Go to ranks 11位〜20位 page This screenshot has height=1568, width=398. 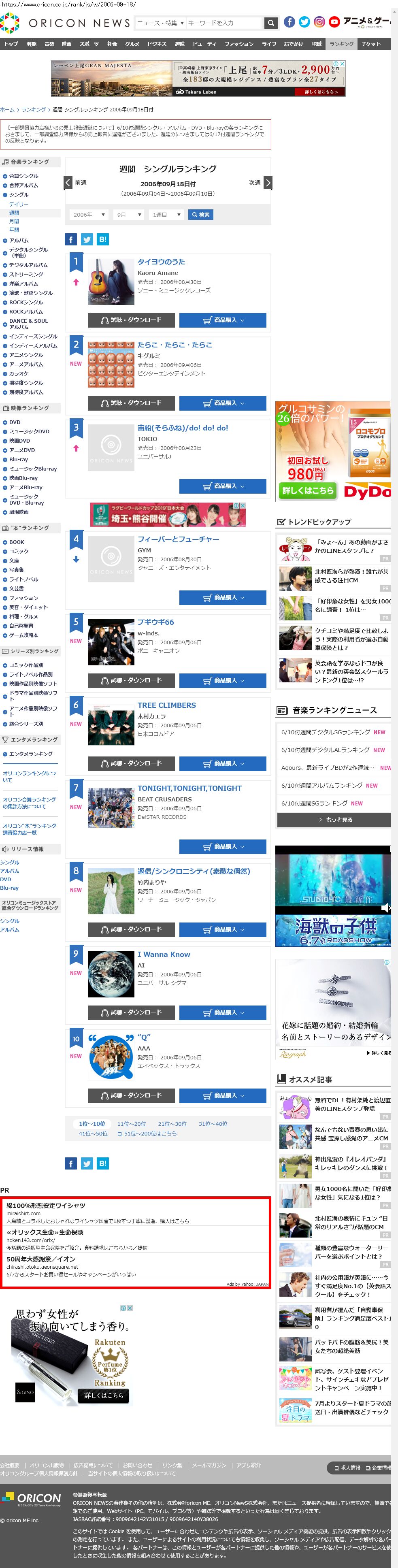click(x=132, y=1124)
